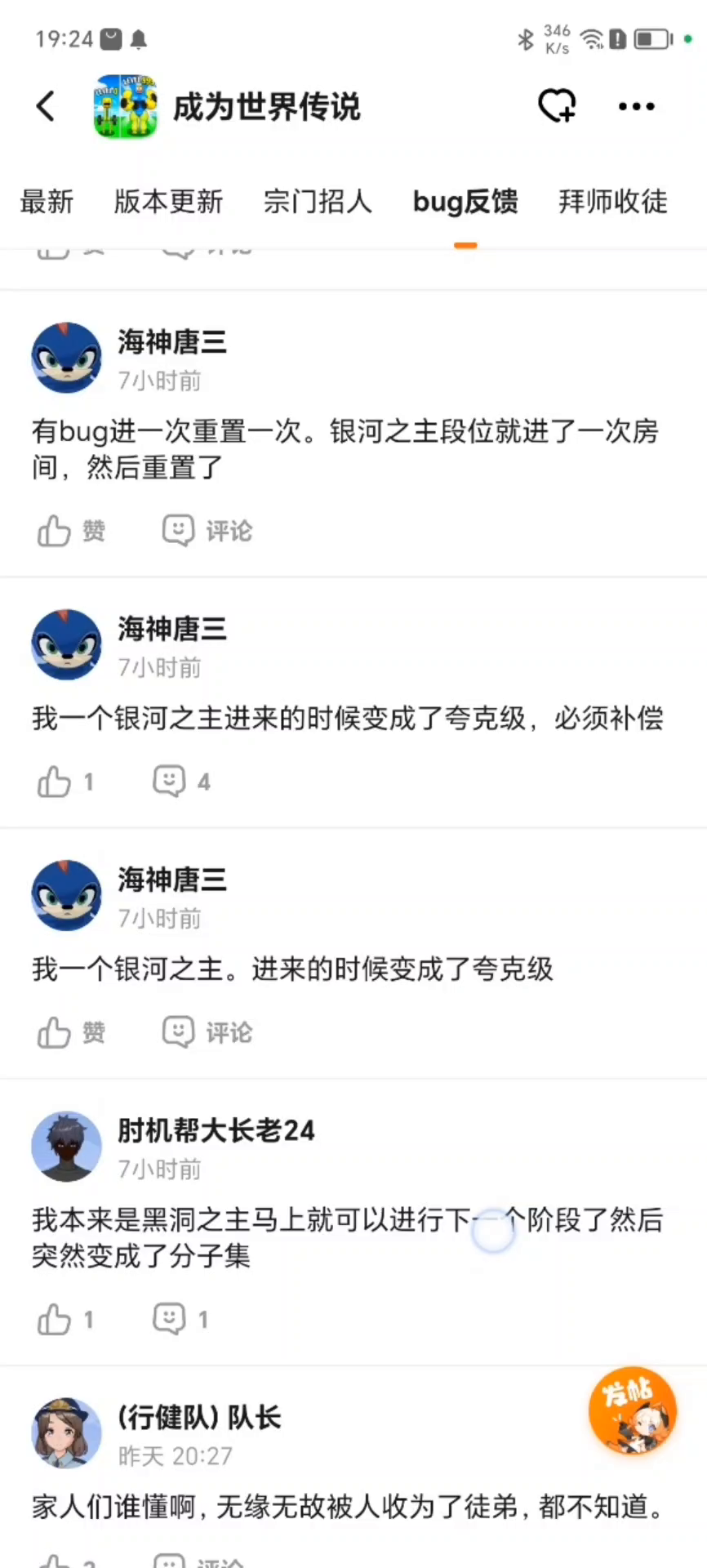The image size is (707, 1568).
Task: Like the post 我一个银河之主。进来的时候变成了夸克级
Action: tap(71, 1032)
